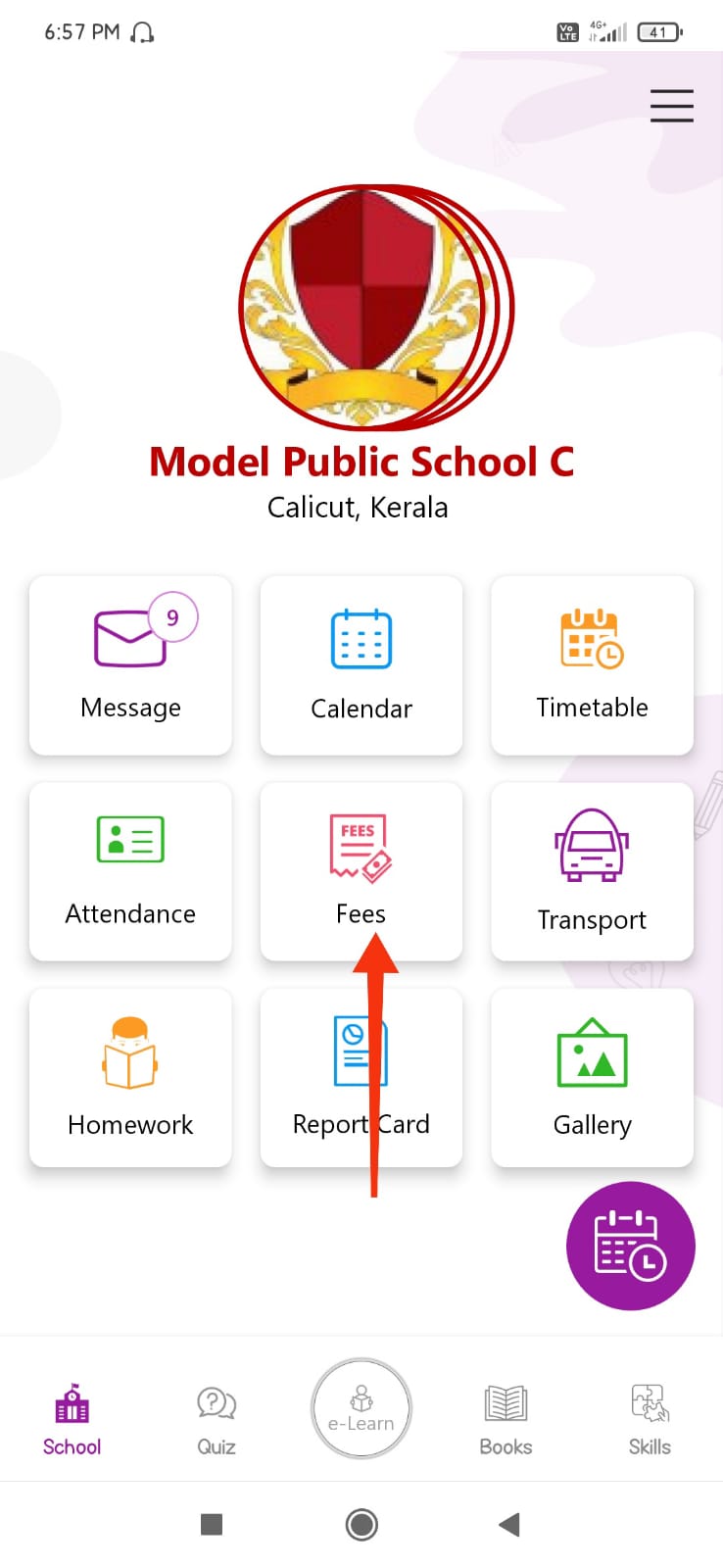Switch to the e-Learn tab
The image size is (723, 1568).
[361, 1409]
